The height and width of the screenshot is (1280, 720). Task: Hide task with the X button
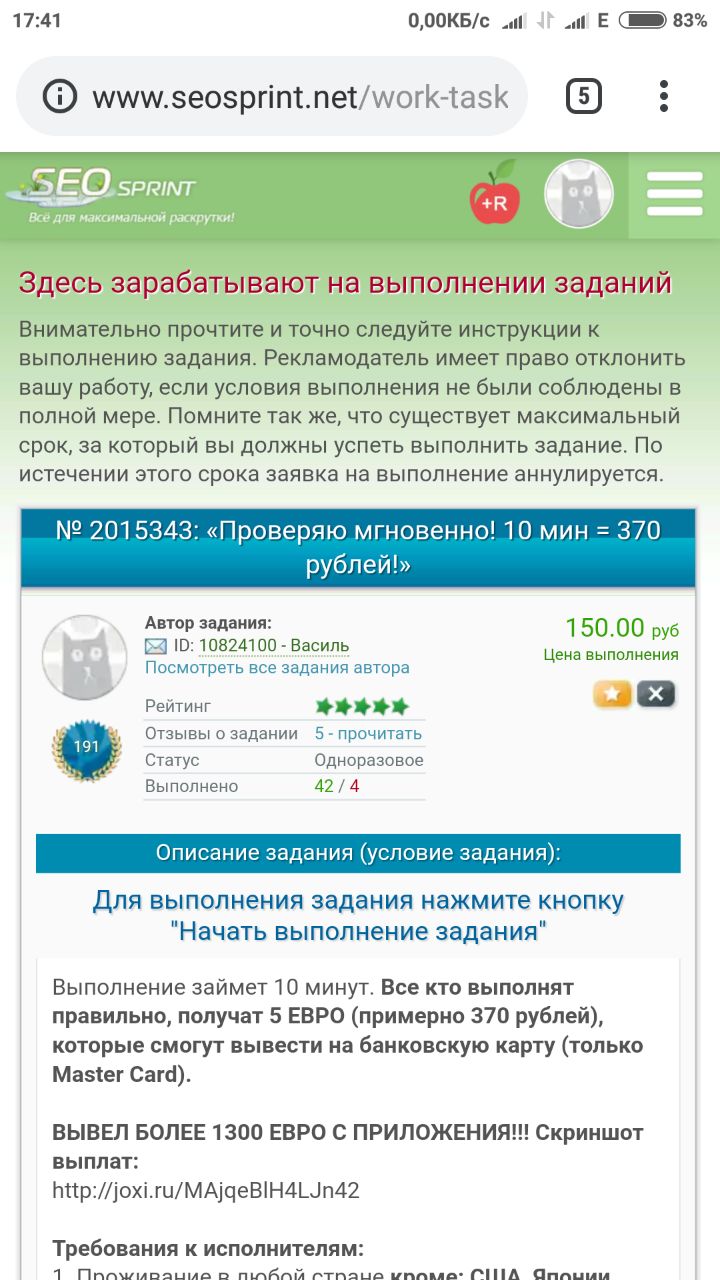(656, 694)
